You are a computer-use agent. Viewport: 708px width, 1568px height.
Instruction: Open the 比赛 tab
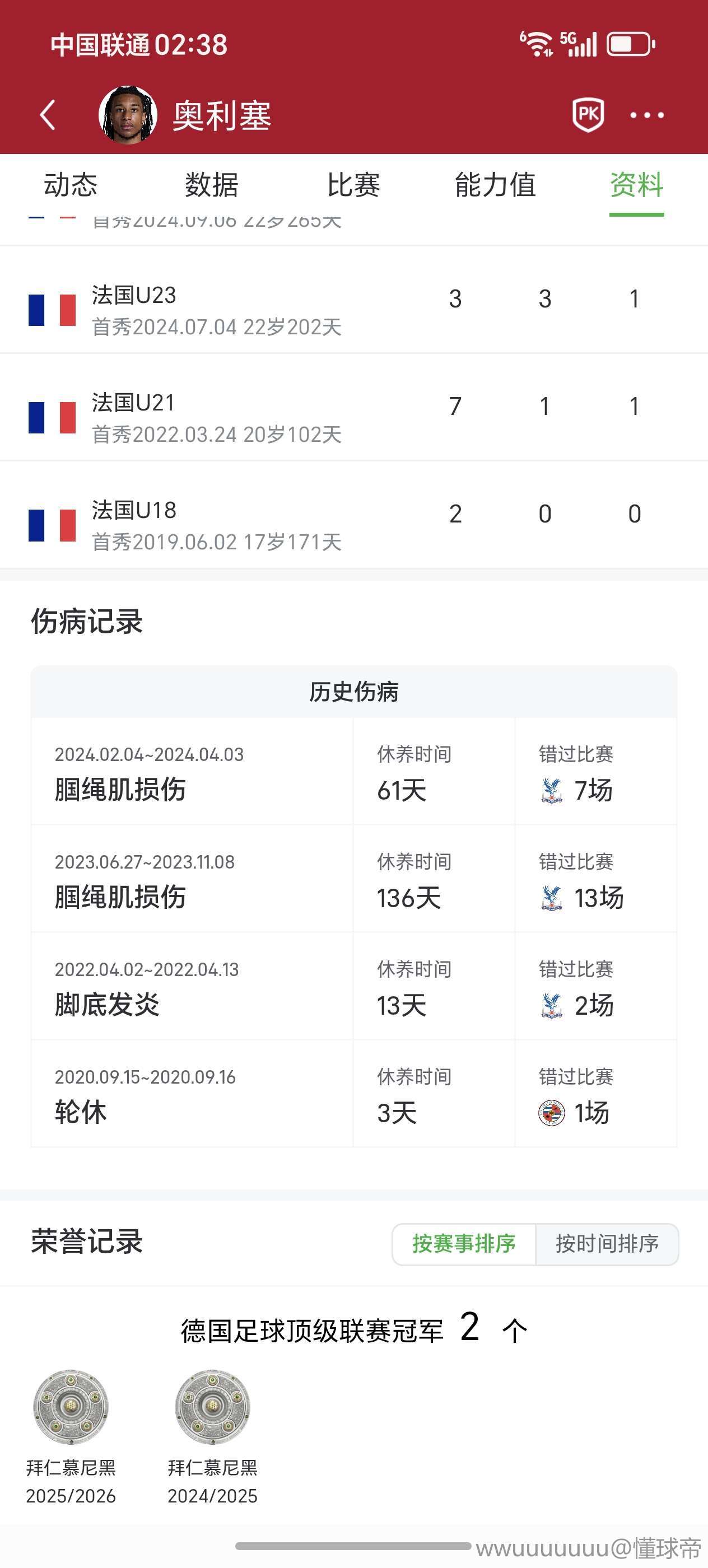tap(353, 185)
